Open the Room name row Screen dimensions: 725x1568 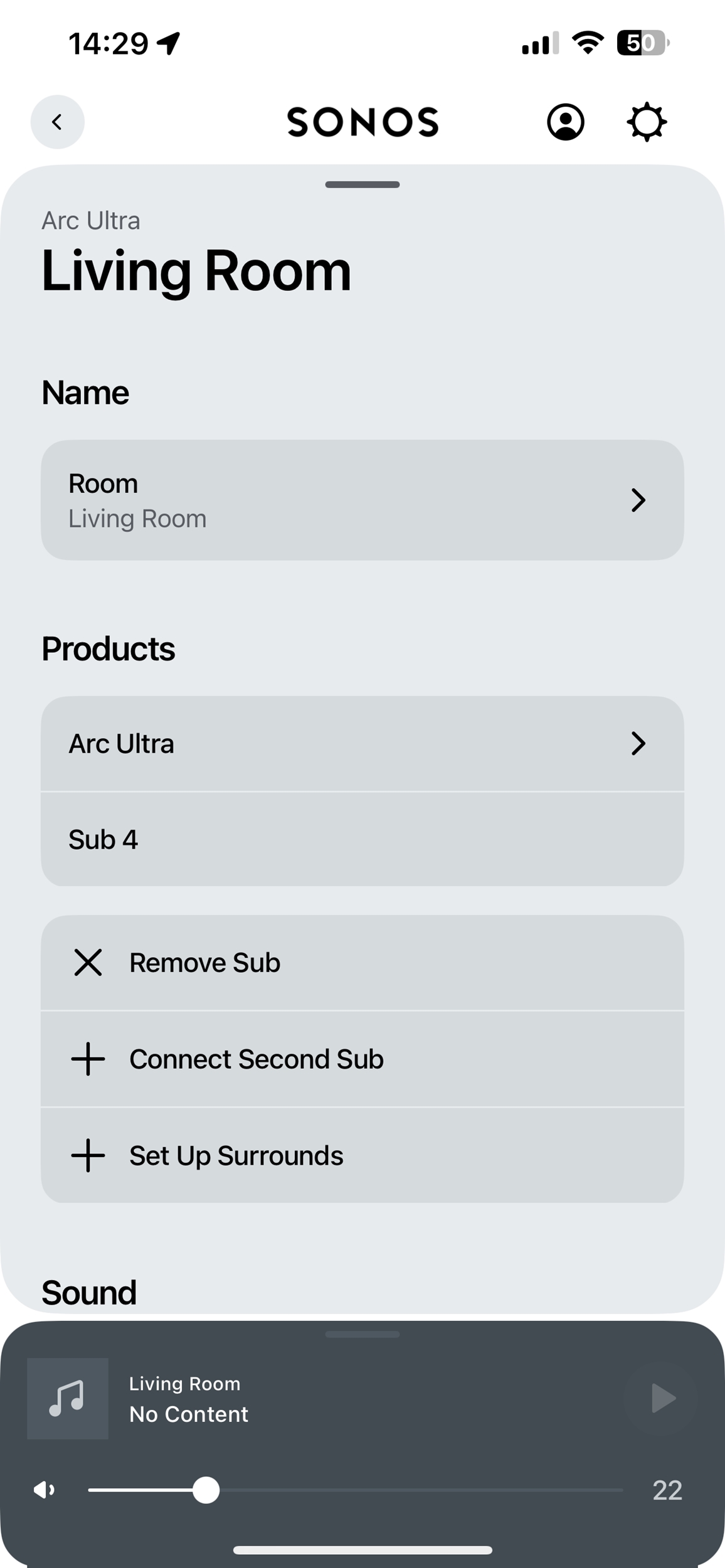[362, 500]
